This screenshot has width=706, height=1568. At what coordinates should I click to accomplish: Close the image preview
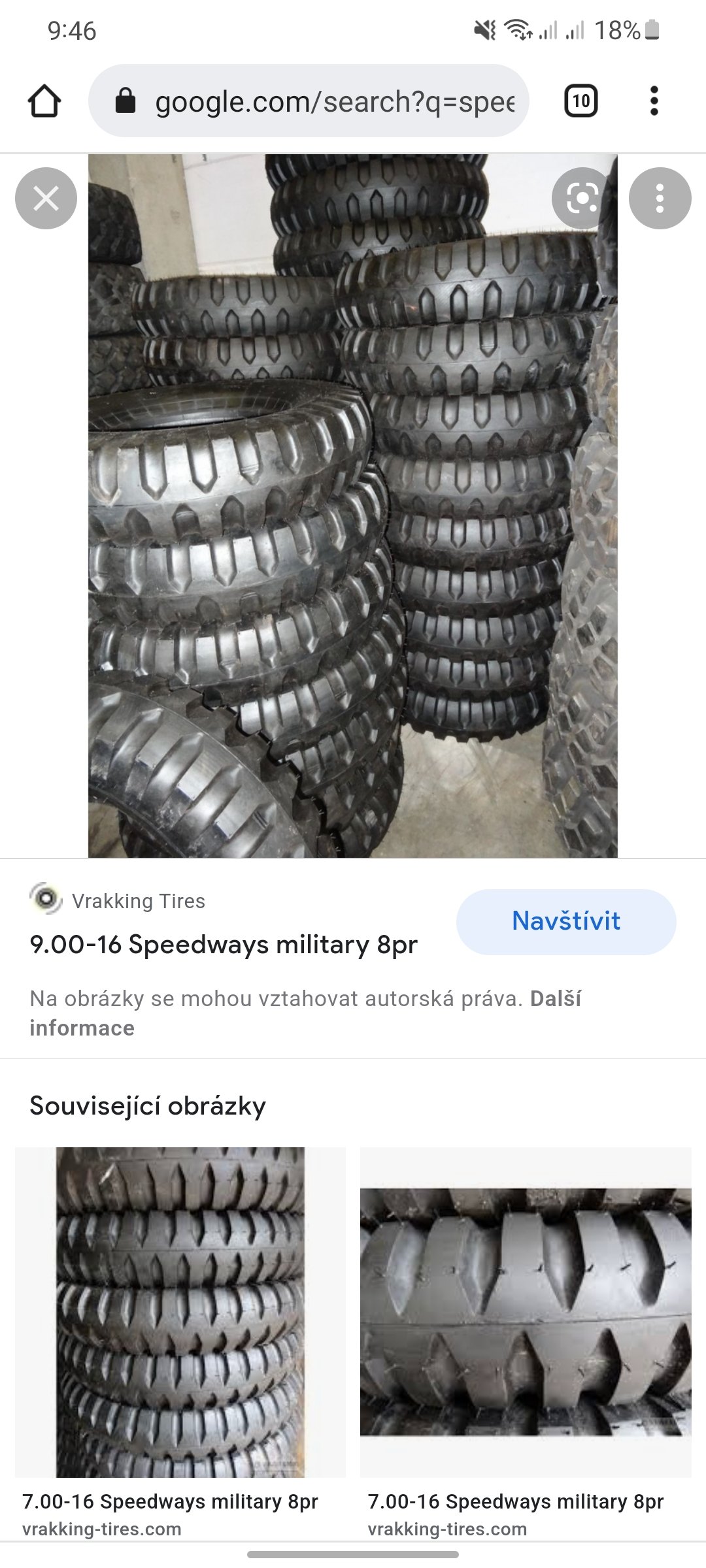coord(46,199)
